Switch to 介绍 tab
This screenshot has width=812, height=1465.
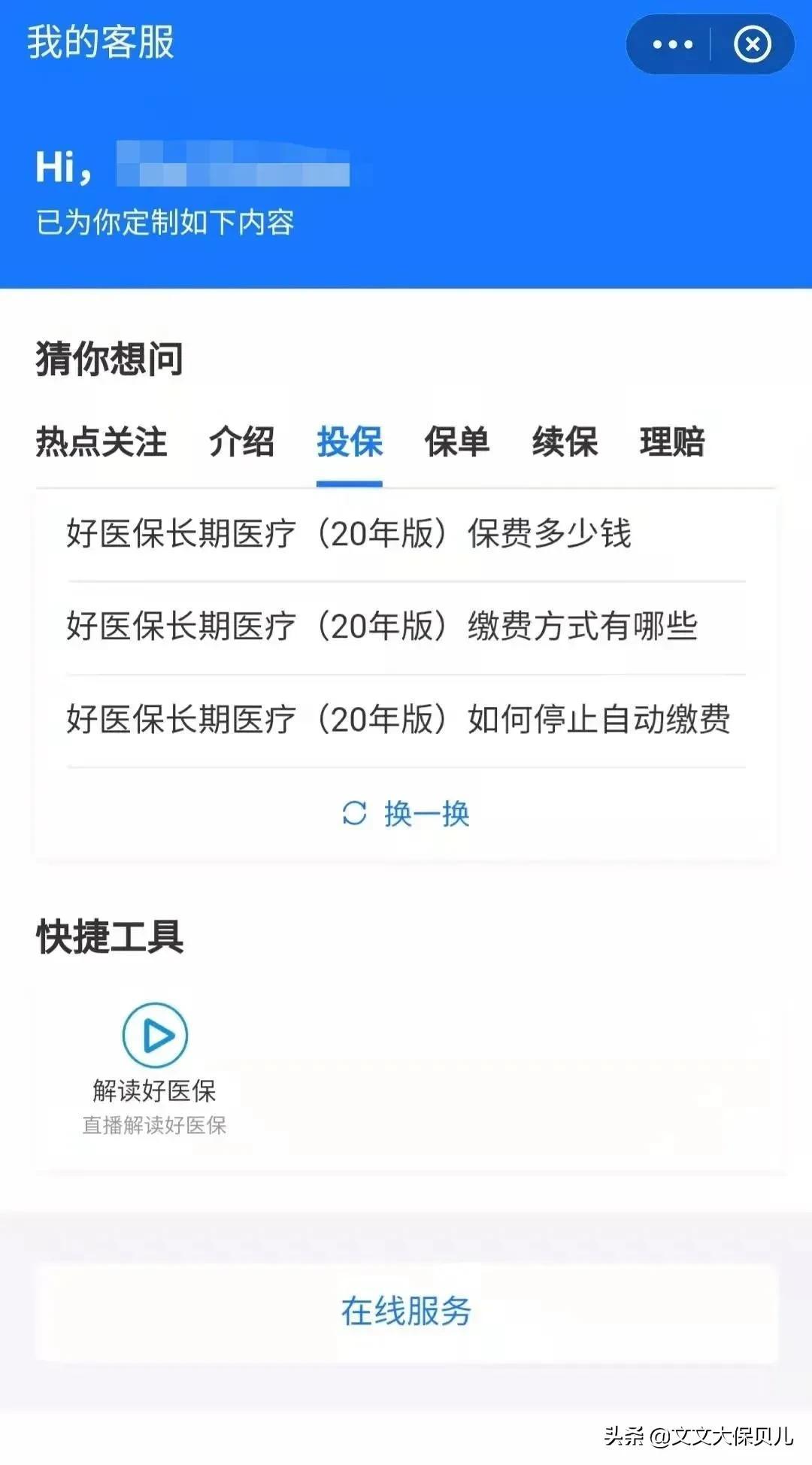[x=241, y=441]
